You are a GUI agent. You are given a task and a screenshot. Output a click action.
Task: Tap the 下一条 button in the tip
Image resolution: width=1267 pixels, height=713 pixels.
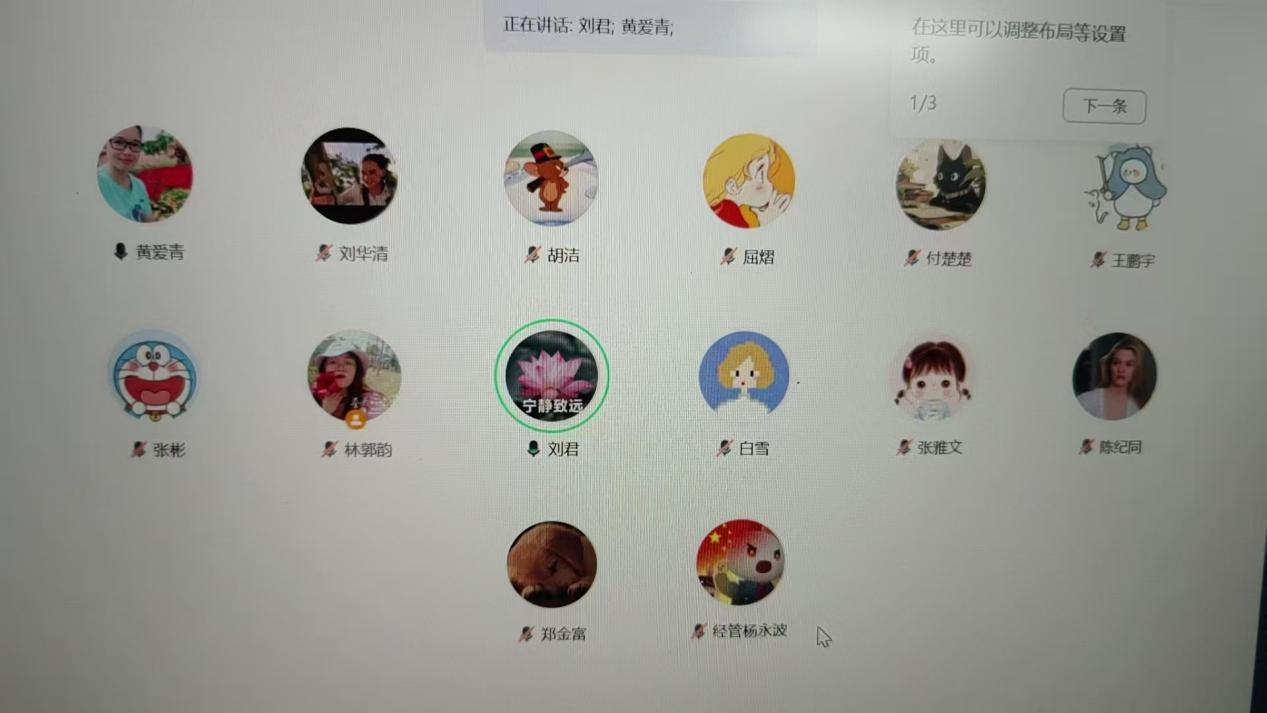coord(1104,106)
